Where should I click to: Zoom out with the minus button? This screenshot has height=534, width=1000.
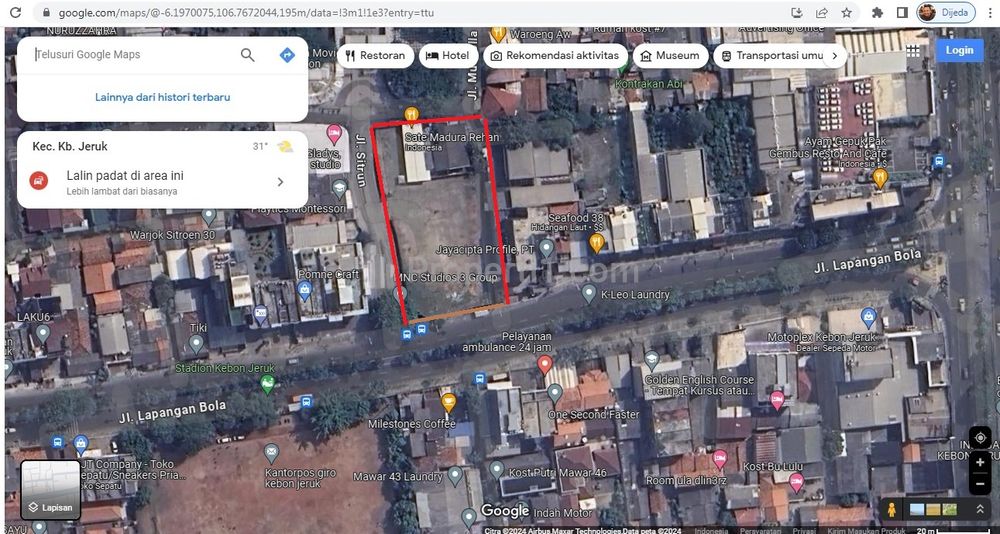coord(979,484)
